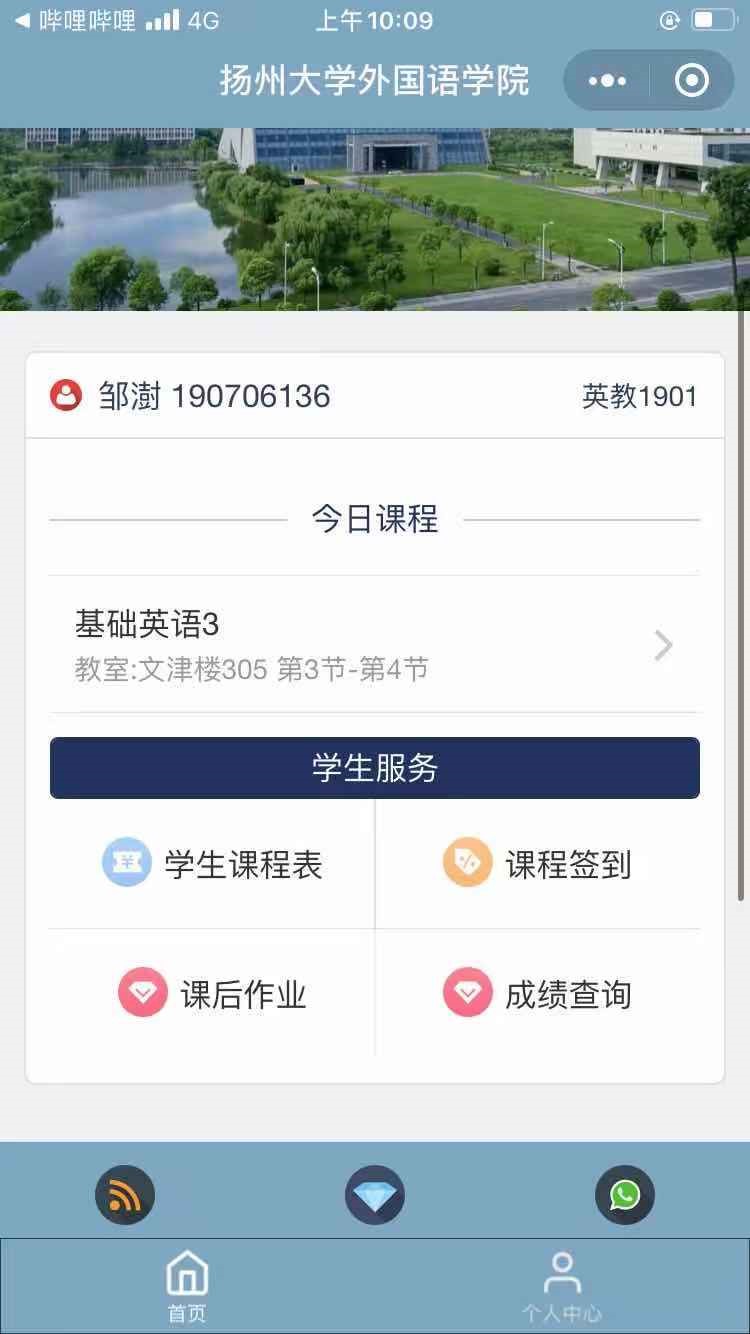Tap the blue diamond icon
750x1334 pixels.
pyautogui.click(x=375, y=1195)
